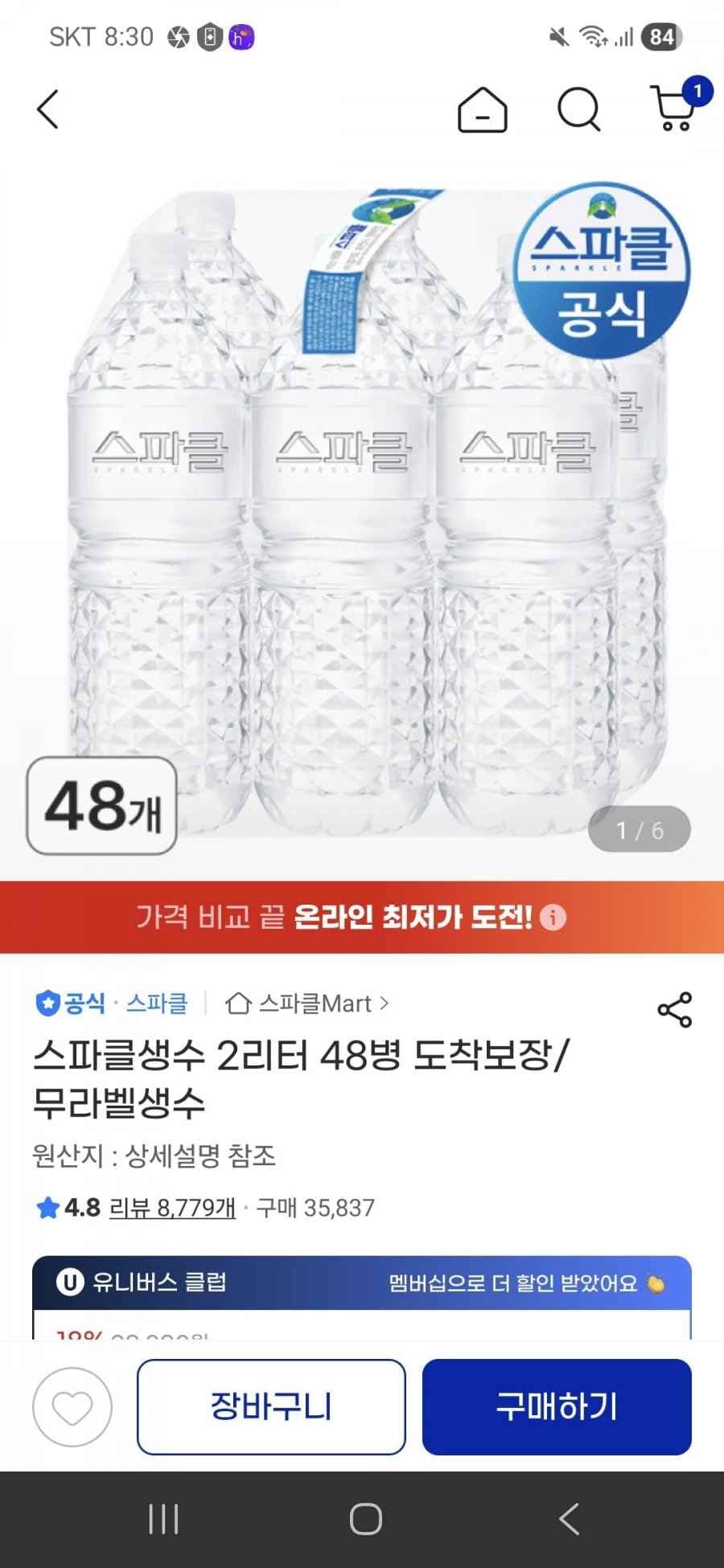Go to the app homepage via home icon

tap(481, 111)
